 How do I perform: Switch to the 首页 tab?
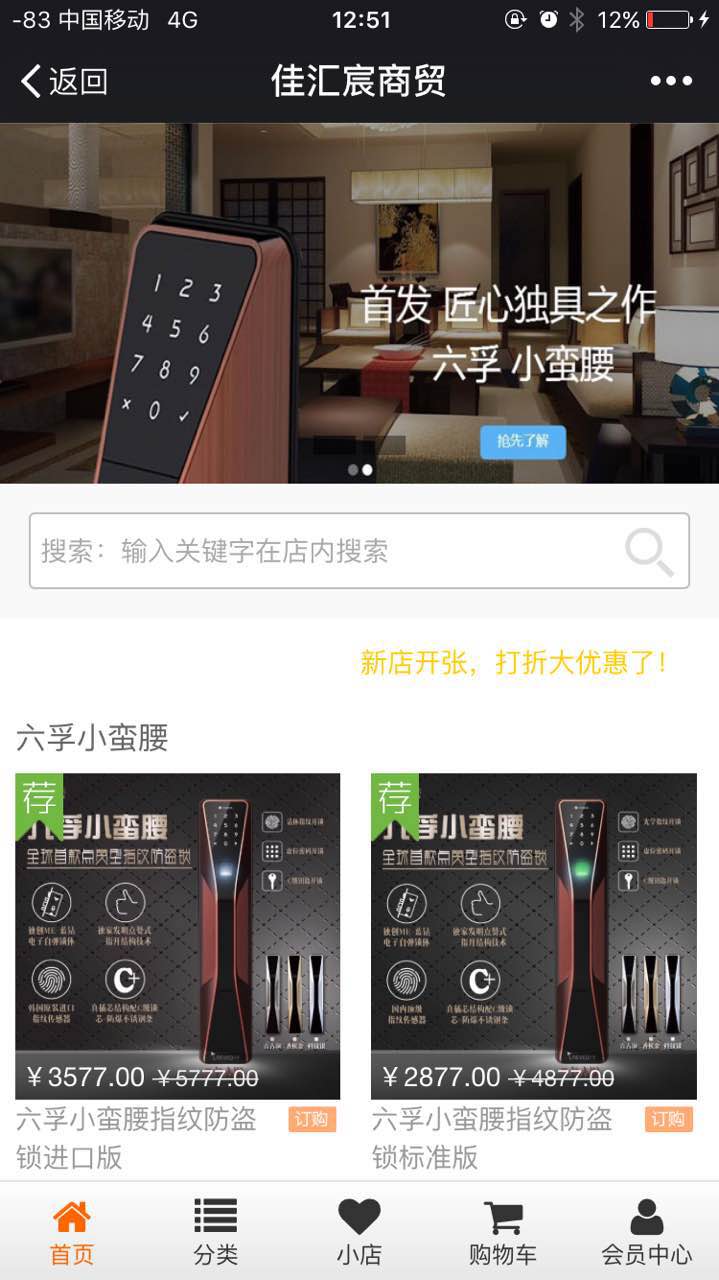coord(72,1232)
